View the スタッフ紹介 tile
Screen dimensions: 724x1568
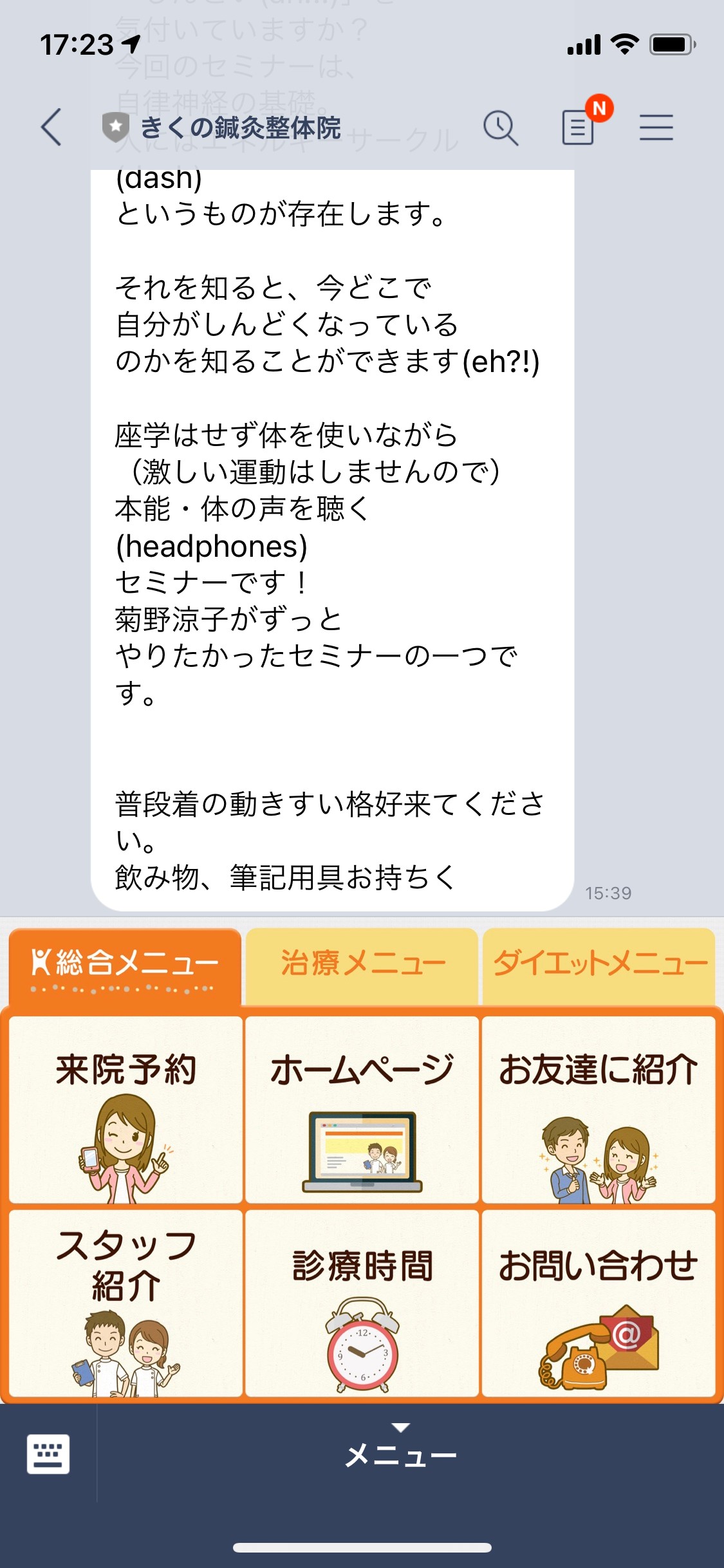coord(126,1303)
